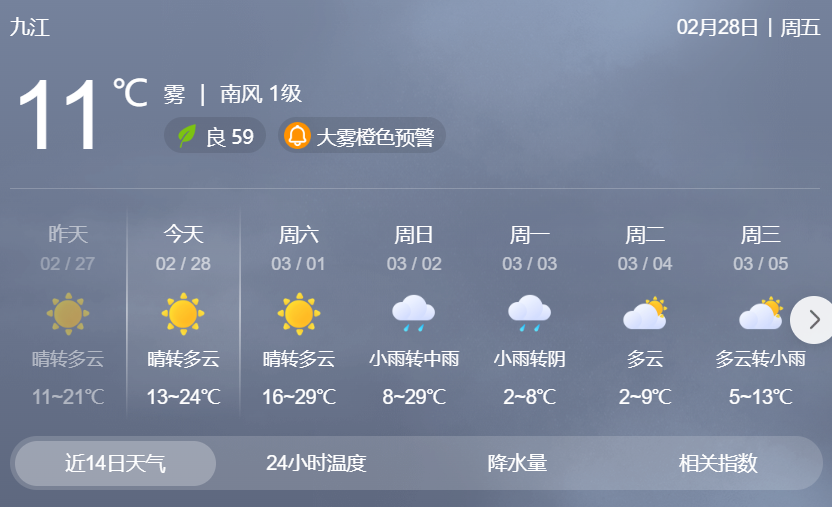Select the 周一 03/03 forecast
The width and height of the screenshot is (832, 507).
tap(530, 315)
